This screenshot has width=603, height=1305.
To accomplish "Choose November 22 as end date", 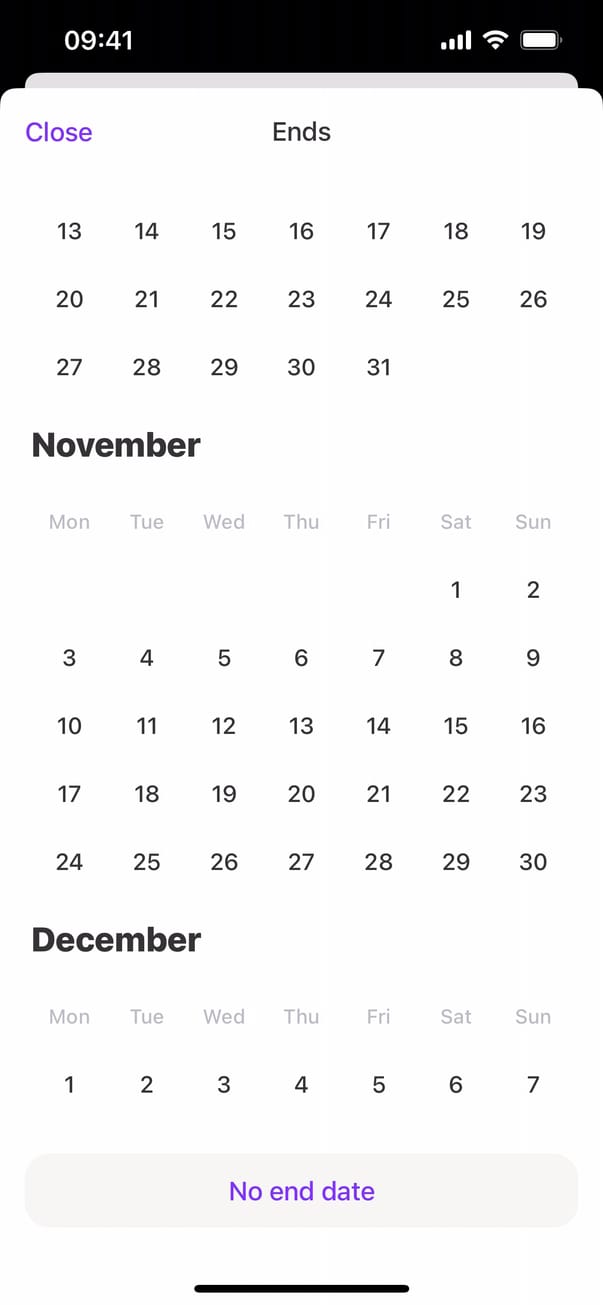I will click(x=456, y=794).
